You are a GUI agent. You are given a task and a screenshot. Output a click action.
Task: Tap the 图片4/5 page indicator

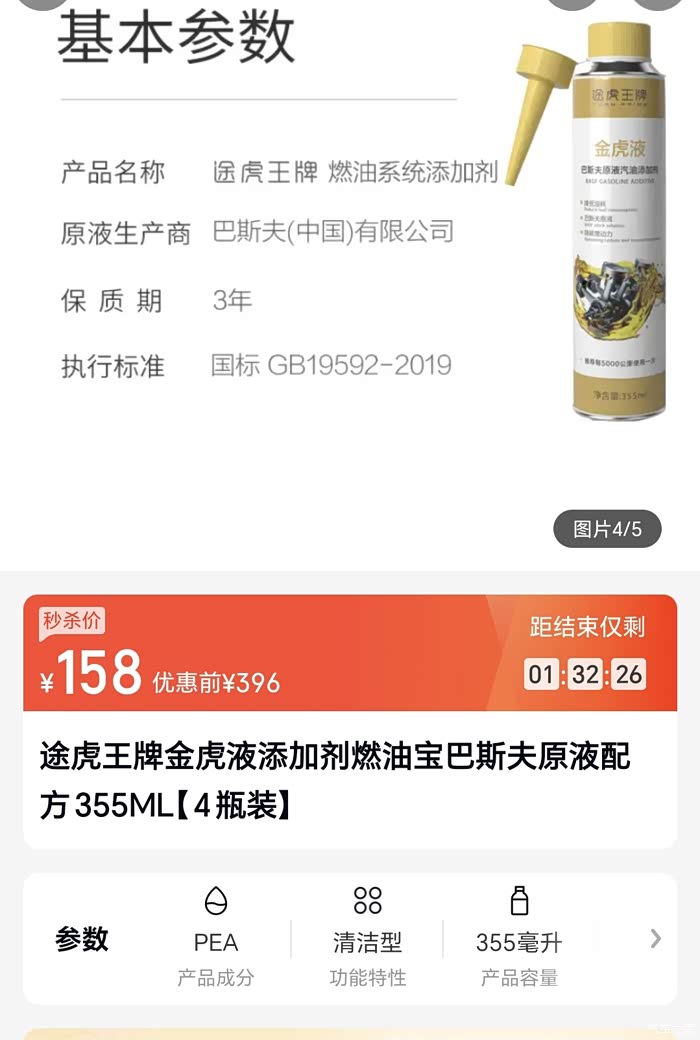607,529
